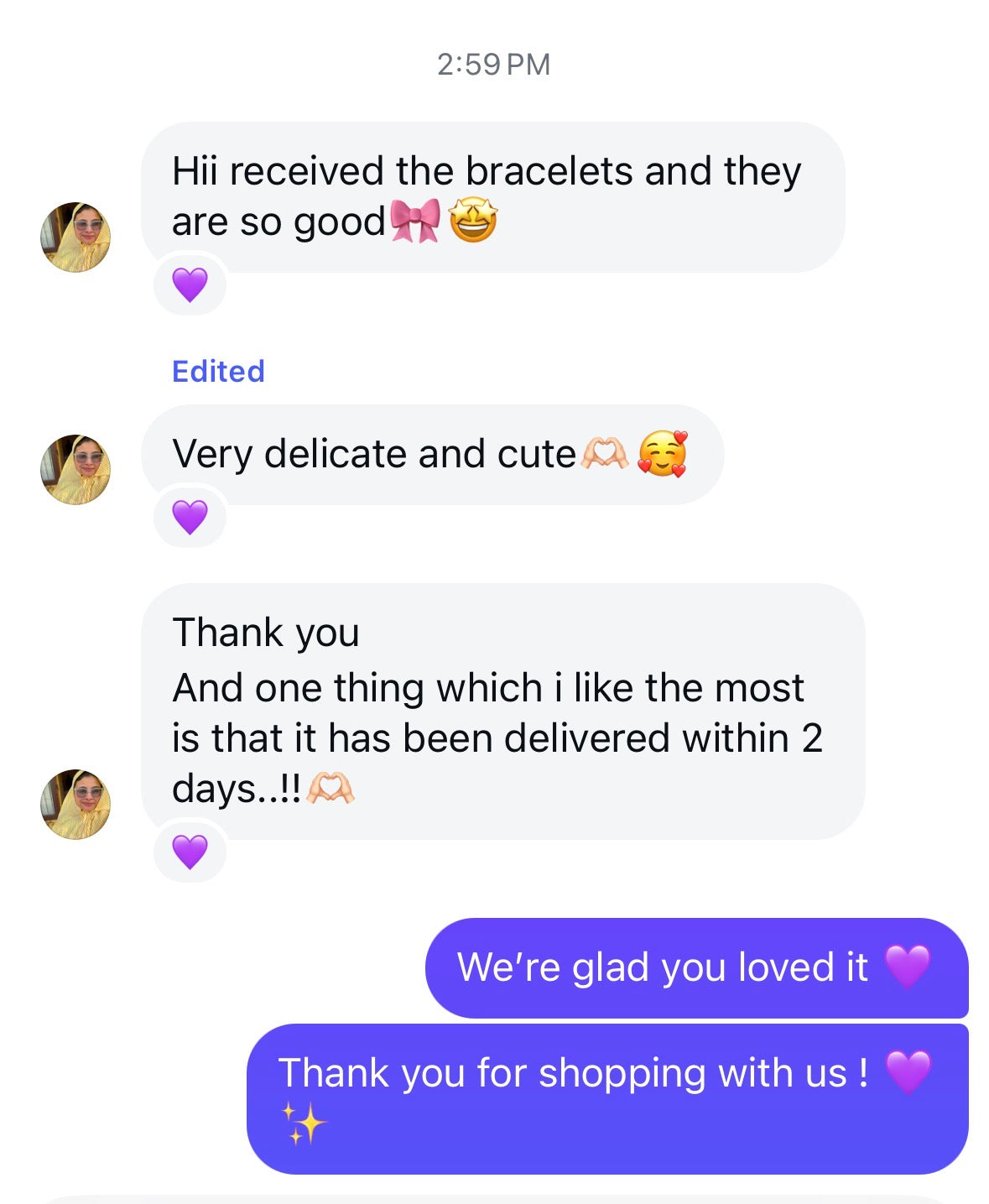Open sender's avatar beside 'Thank you' message
The image size is (989, 1204).
pos(75,804)
